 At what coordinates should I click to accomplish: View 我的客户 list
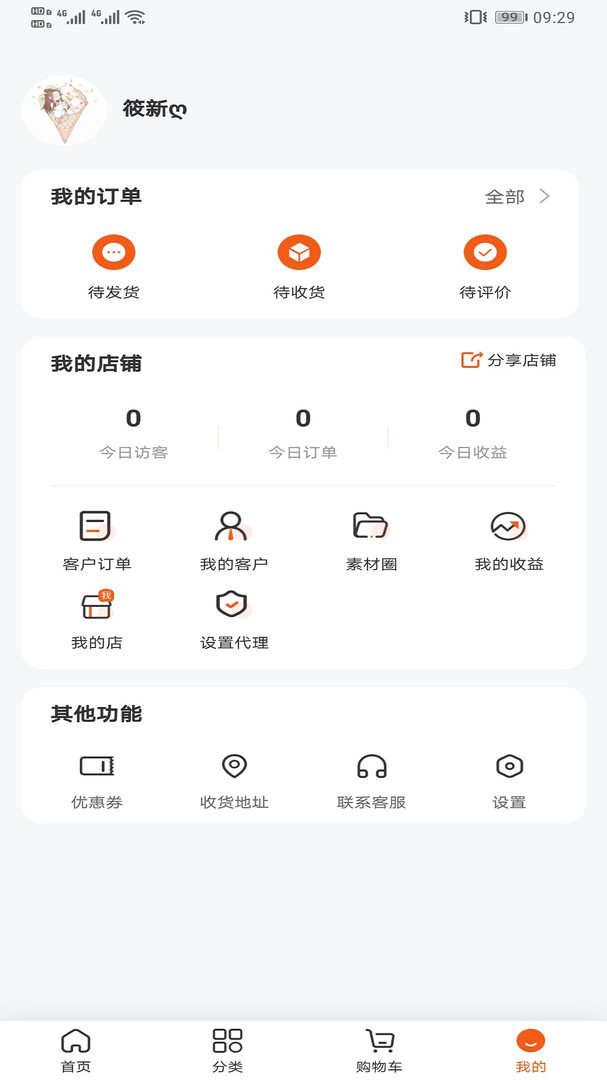click(233, 540)
